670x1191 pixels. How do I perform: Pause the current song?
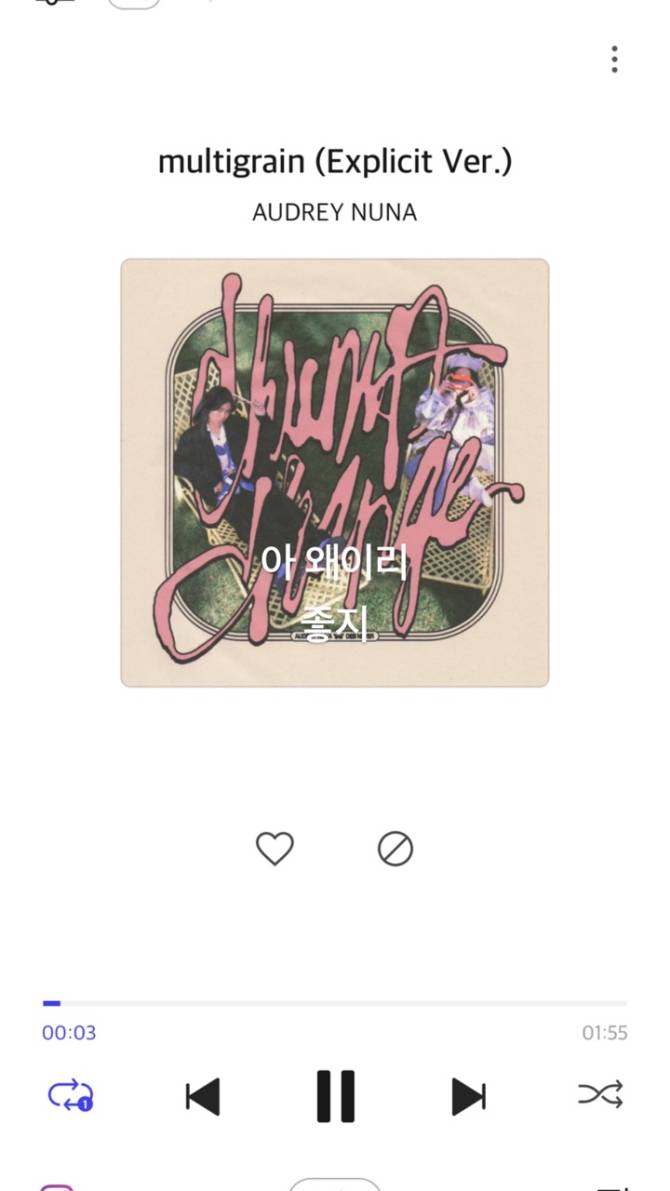click(335, 1095)
